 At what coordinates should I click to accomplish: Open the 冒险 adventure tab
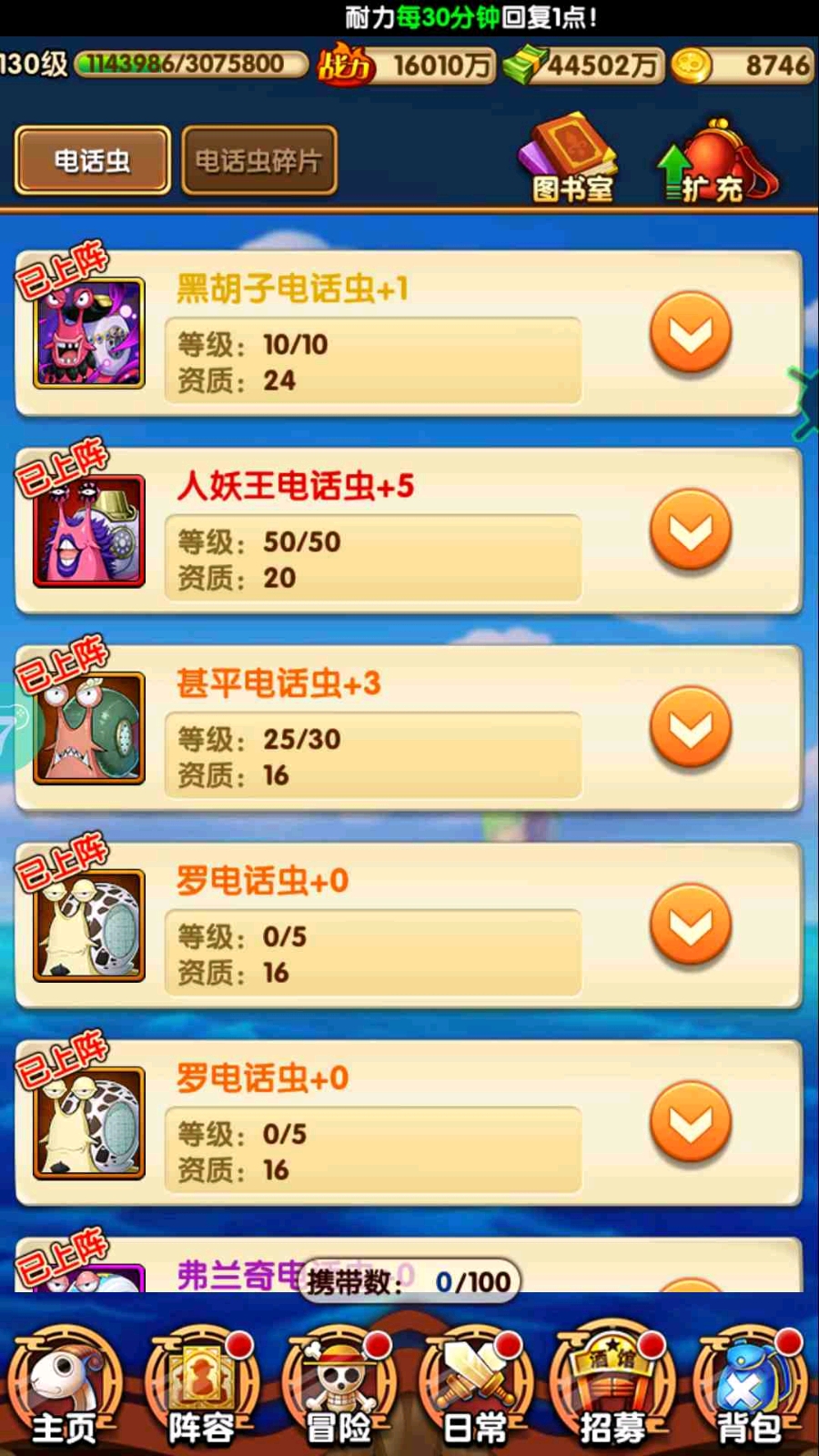pyautogui.click(x=339, y=1388)
